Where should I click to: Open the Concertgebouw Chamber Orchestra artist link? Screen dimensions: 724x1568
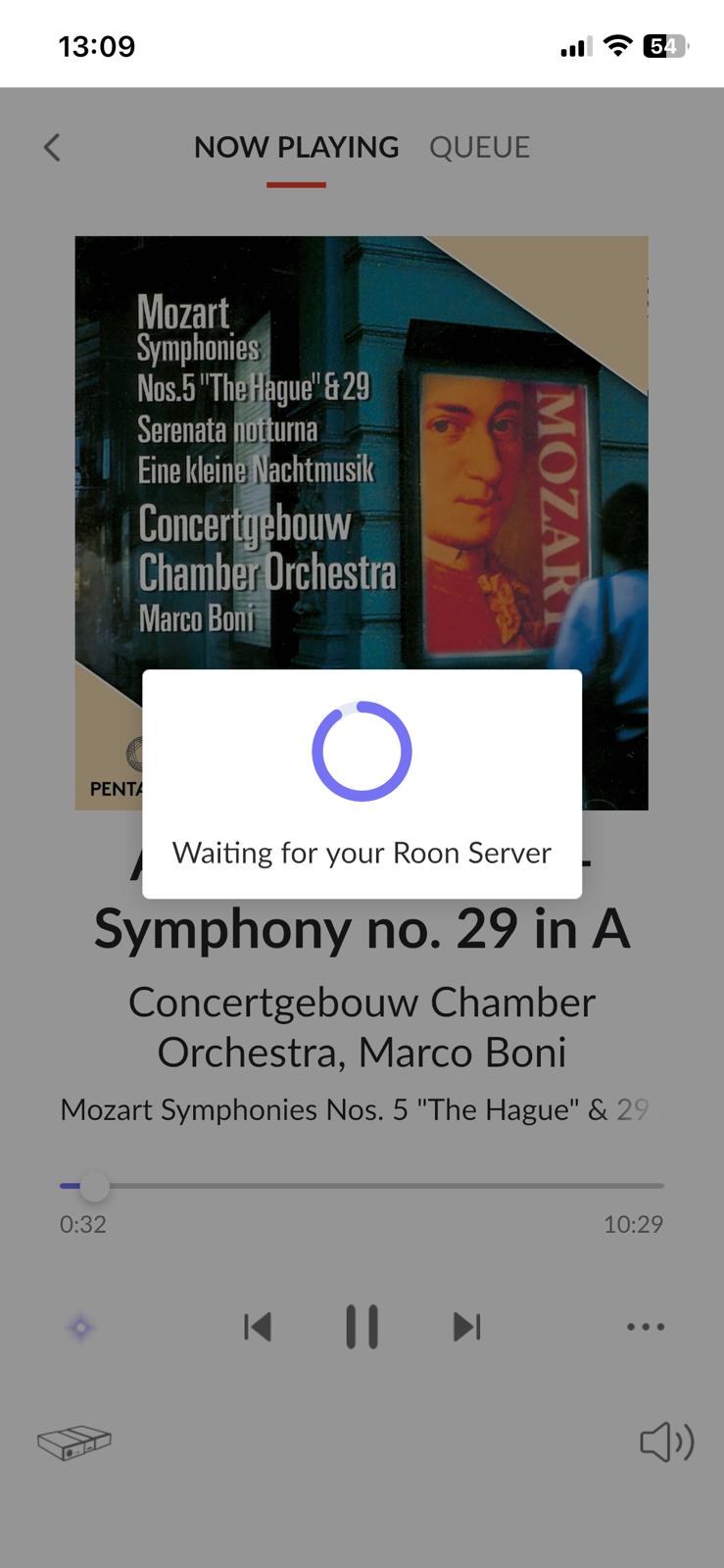pyautogui.click(x=362, y=1004)
